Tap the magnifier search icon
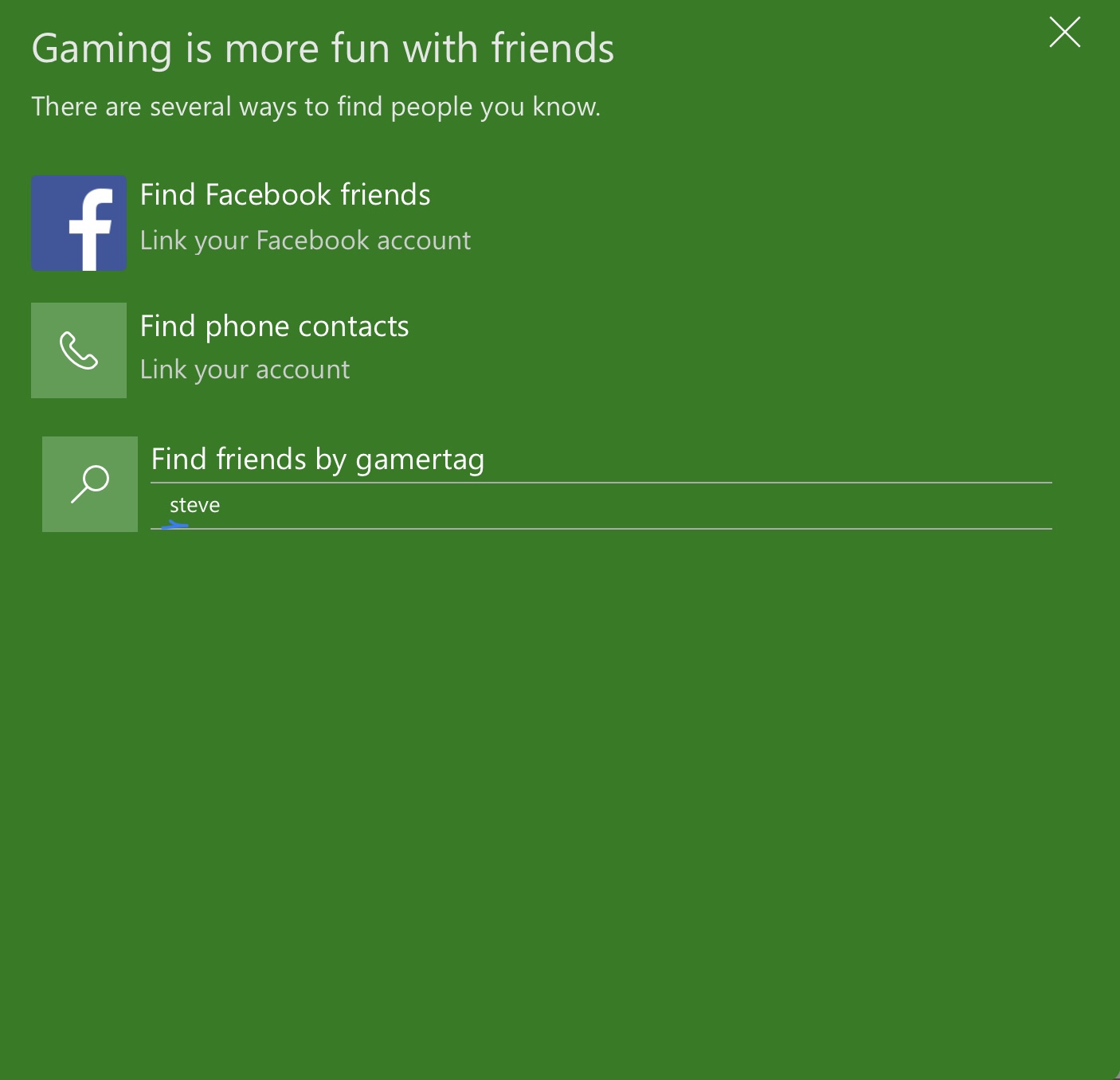 [90, 484]
